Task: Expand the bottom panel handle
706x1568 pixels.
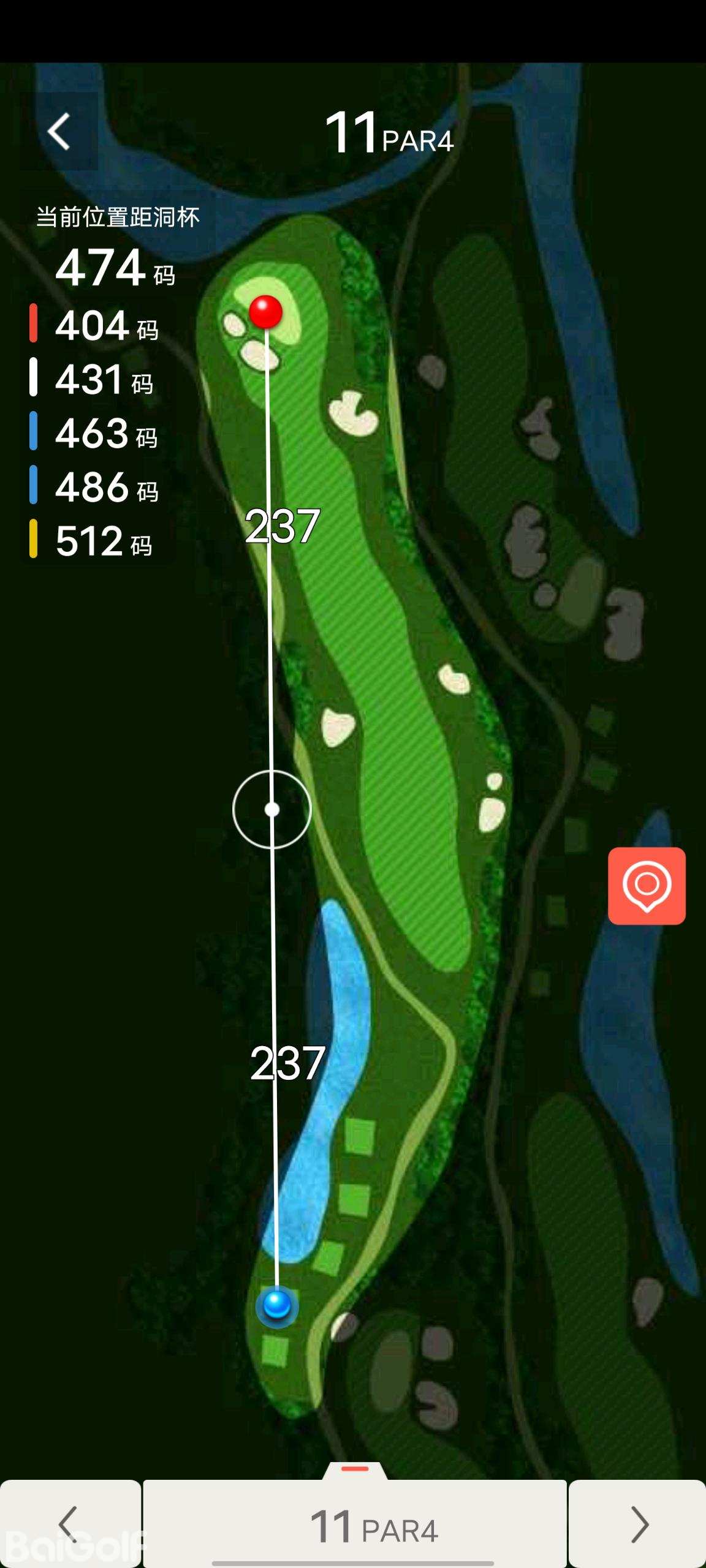Action: (355, 1469)
